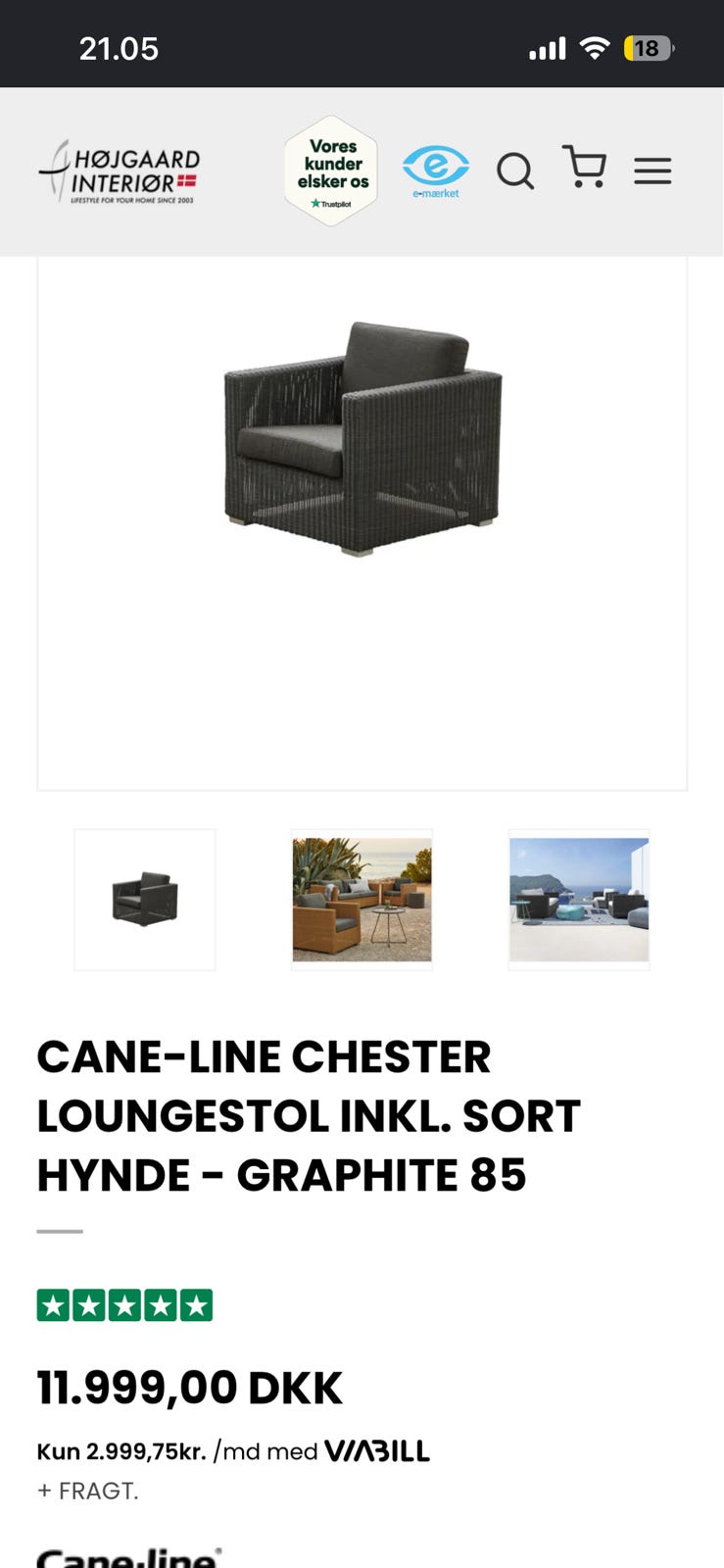Click the e-mærket certification badge
The height and width of the screenshot is (1568, 724).
pyautogui.click(x=435, y=169)
